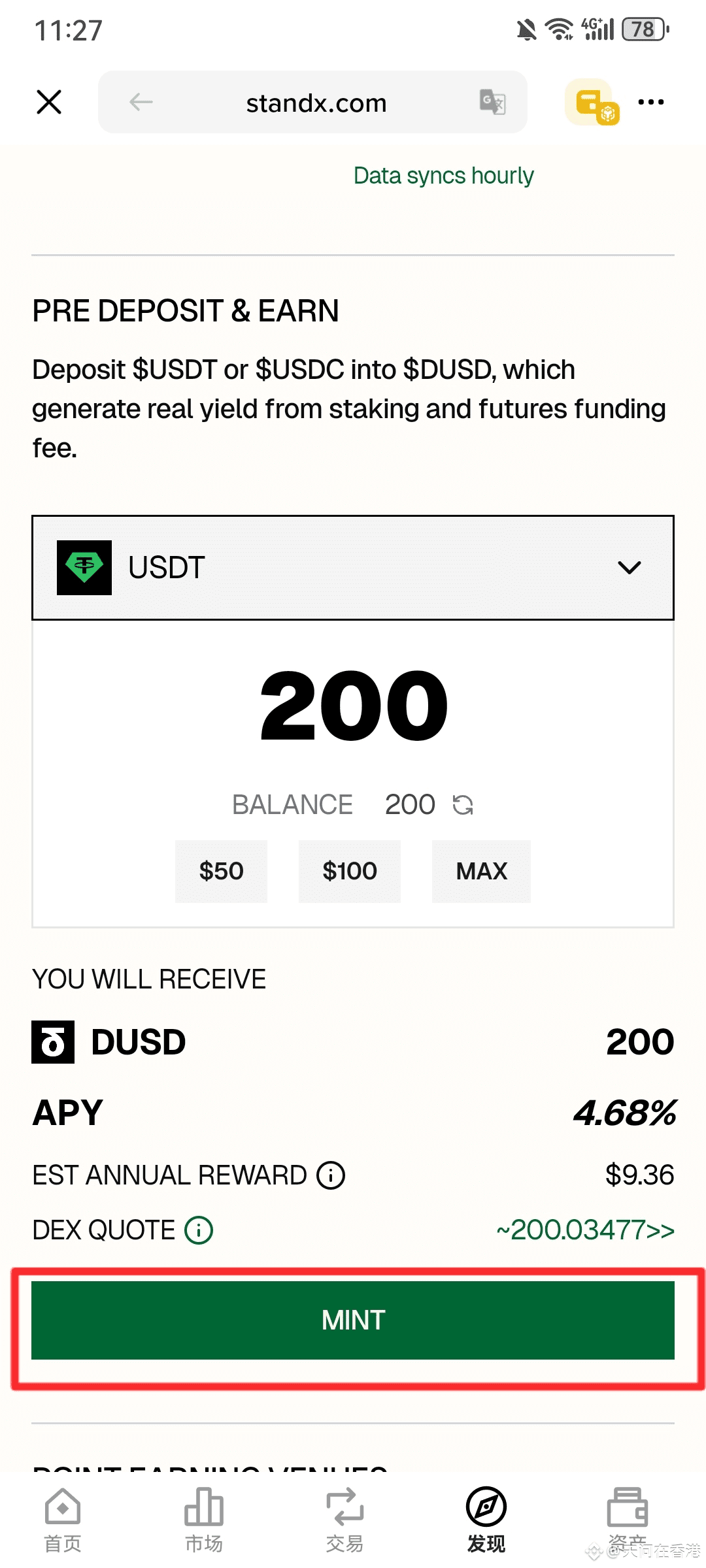Choose the MAX amount
Image resolution: width=706 pixels, height=1568 pixels.
click(481, 871)
